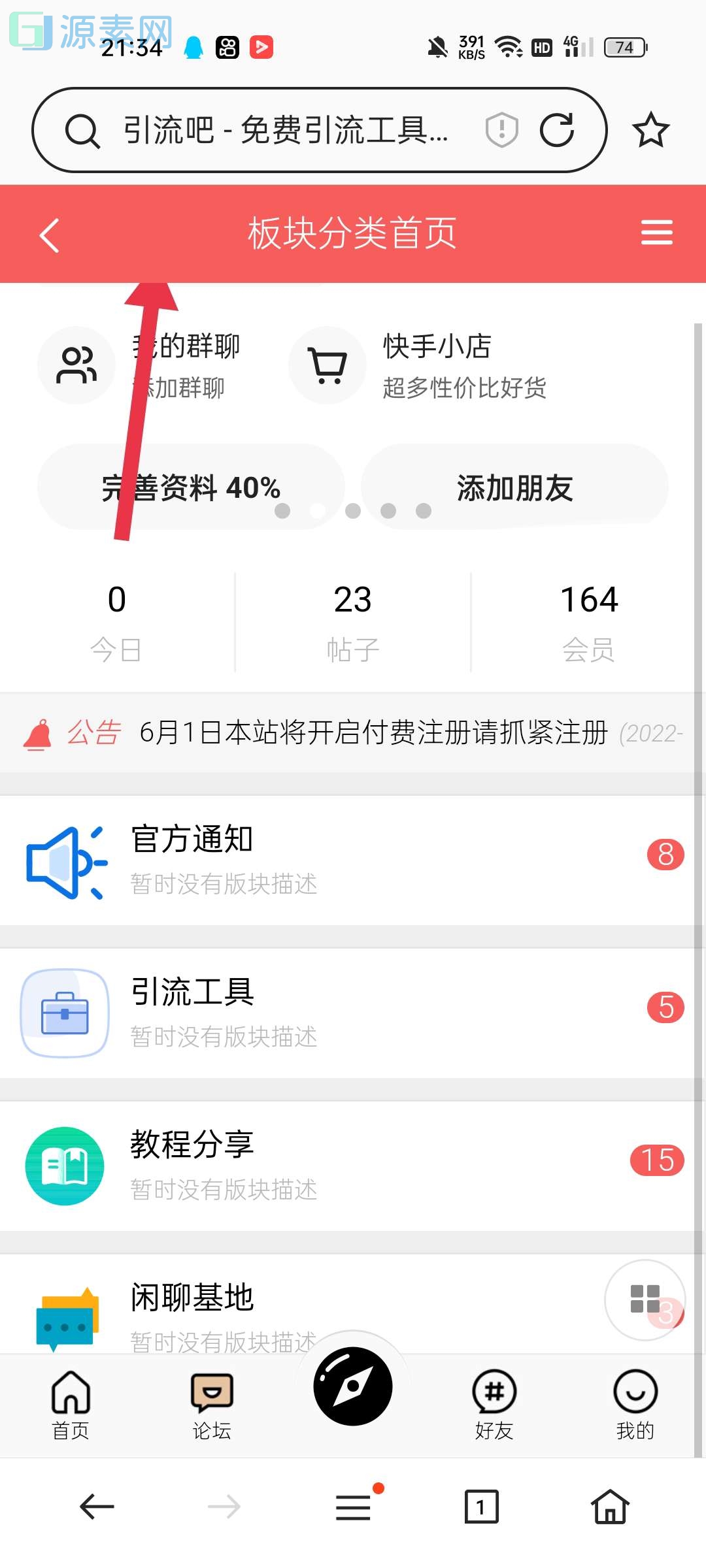Open the hamburger menu beside 板块分类首页
Screen dimensions: 706x1568
pos(657,233)
